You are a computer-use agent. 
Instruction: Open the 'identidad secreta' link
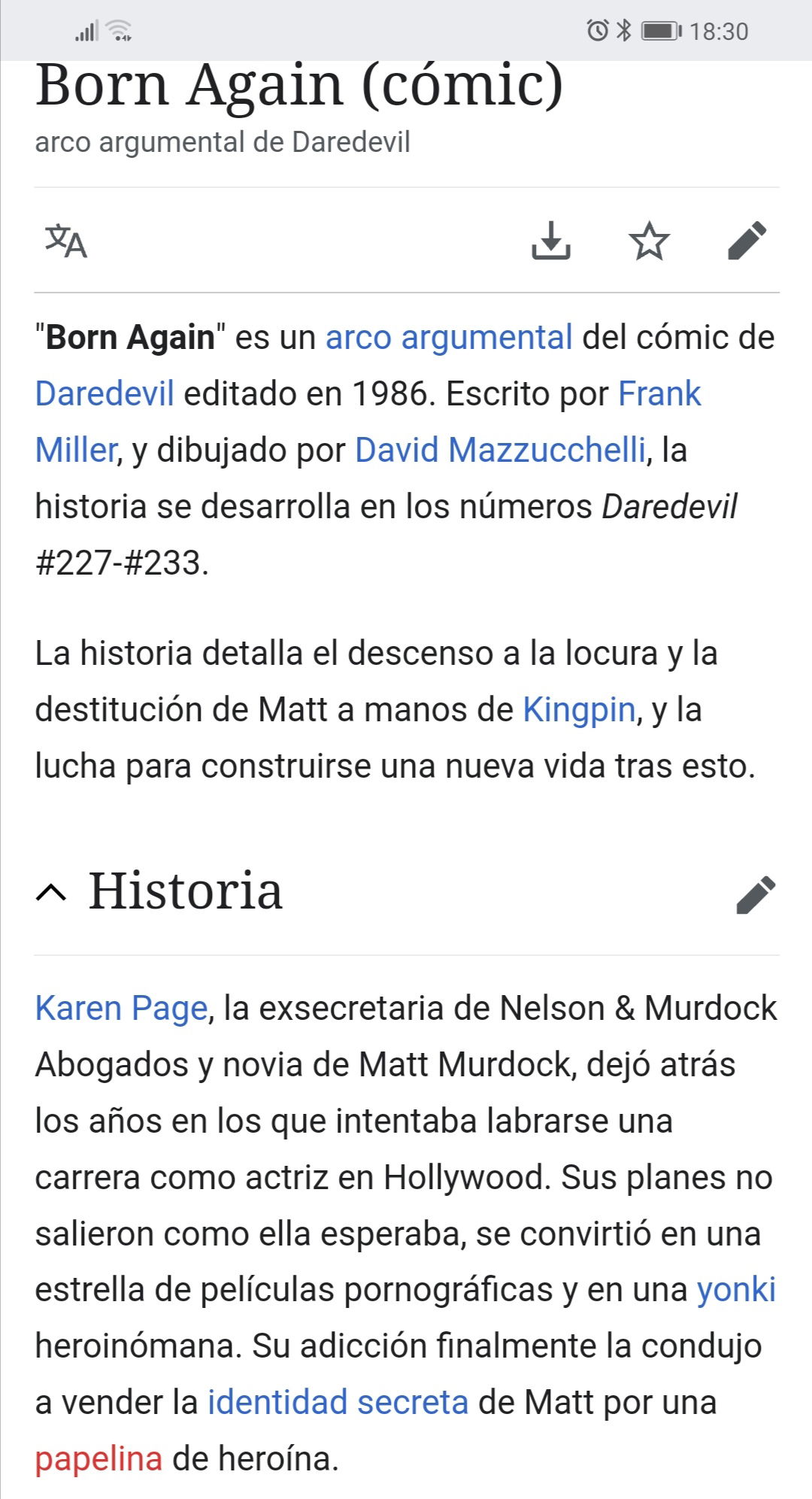(338, 1402)
